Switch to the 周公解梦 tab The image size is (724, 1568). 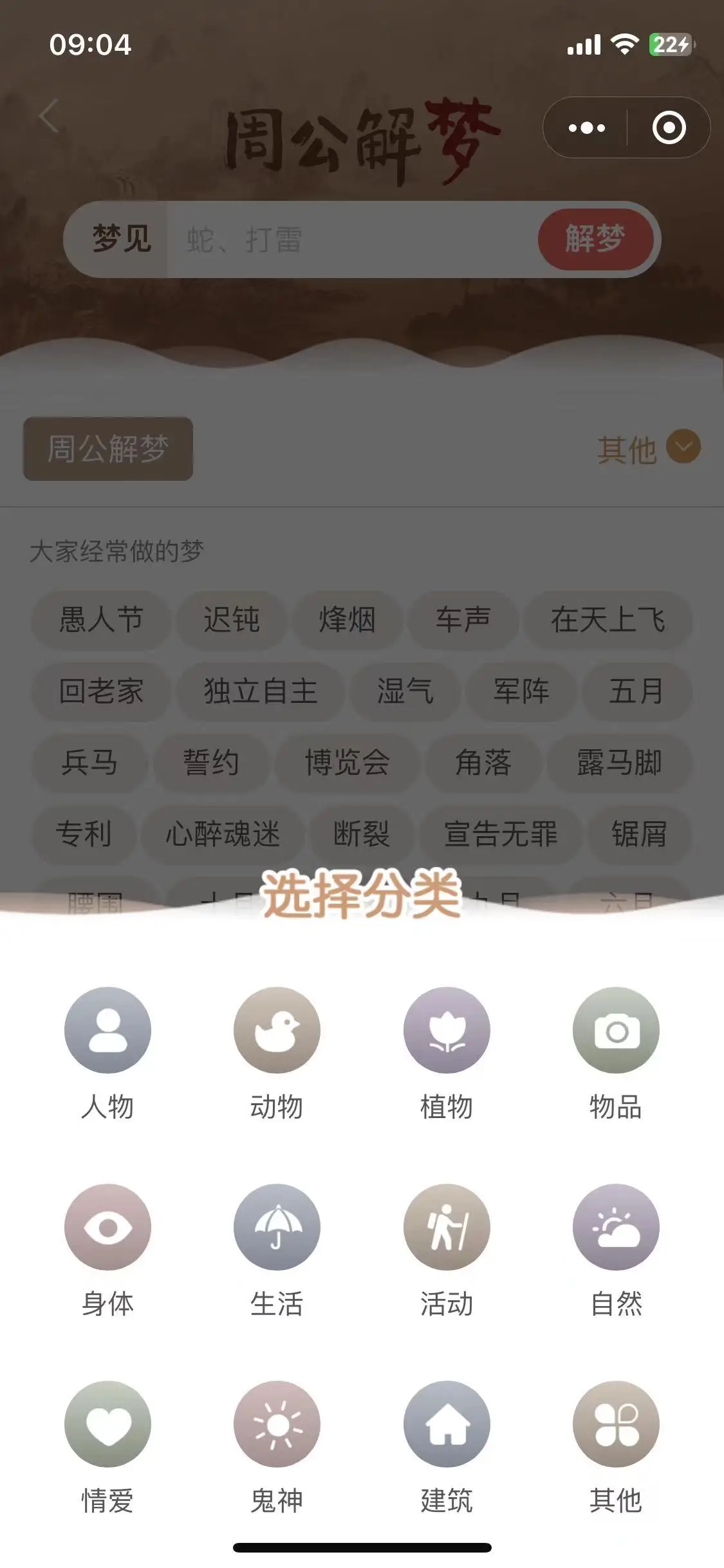108,449
